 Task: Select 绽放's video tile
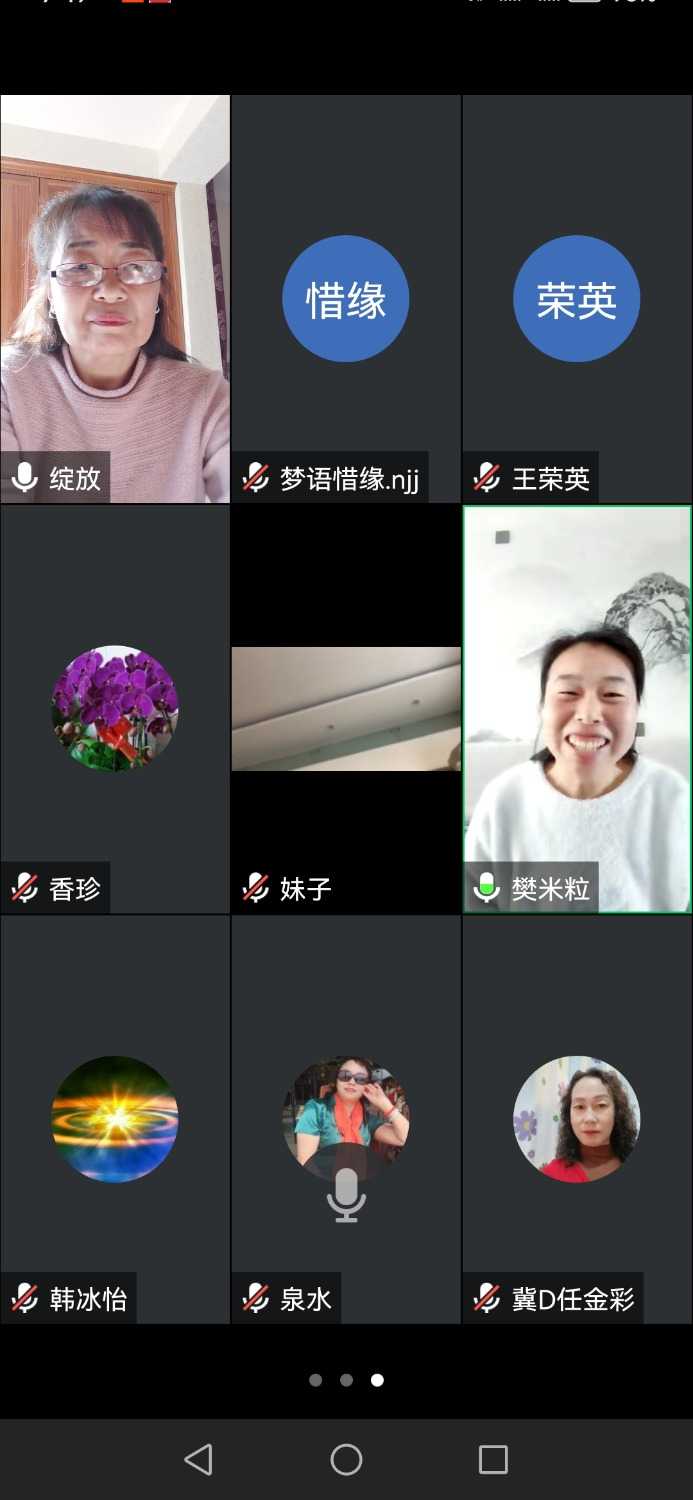(115, 298)
